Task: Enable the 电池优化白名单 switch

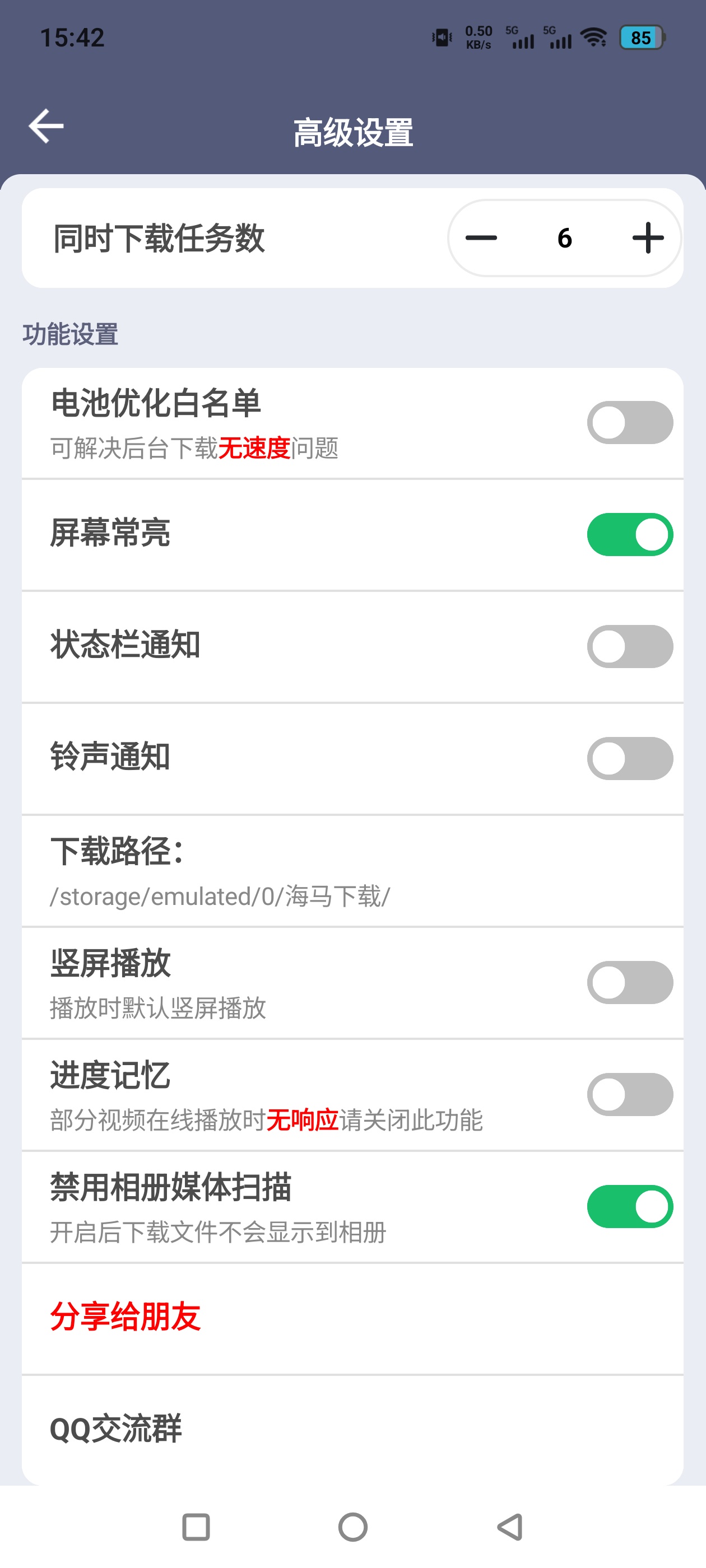Action: tap(630, 422)
